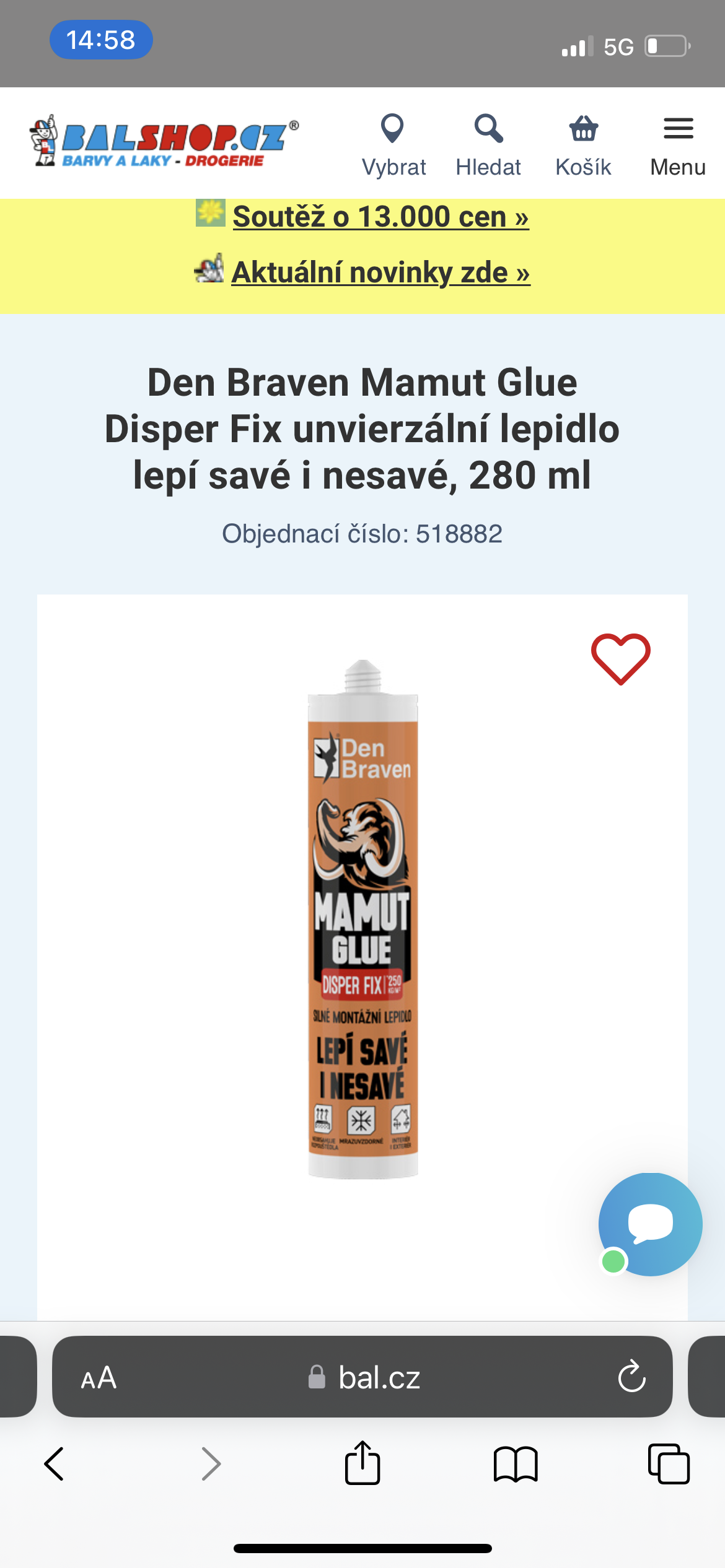Go back in Safari
Viewport: 725px width, 1568px height.
[55, 1464]
